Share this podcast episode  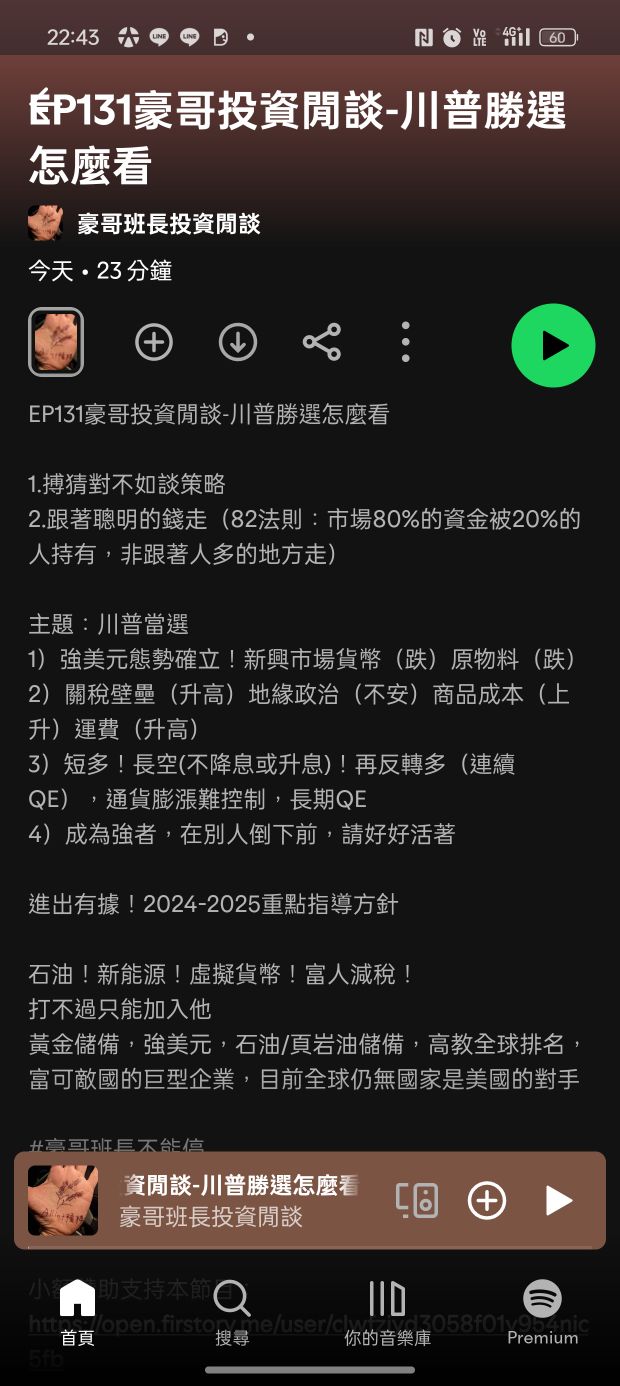click(x=322, y=343)
